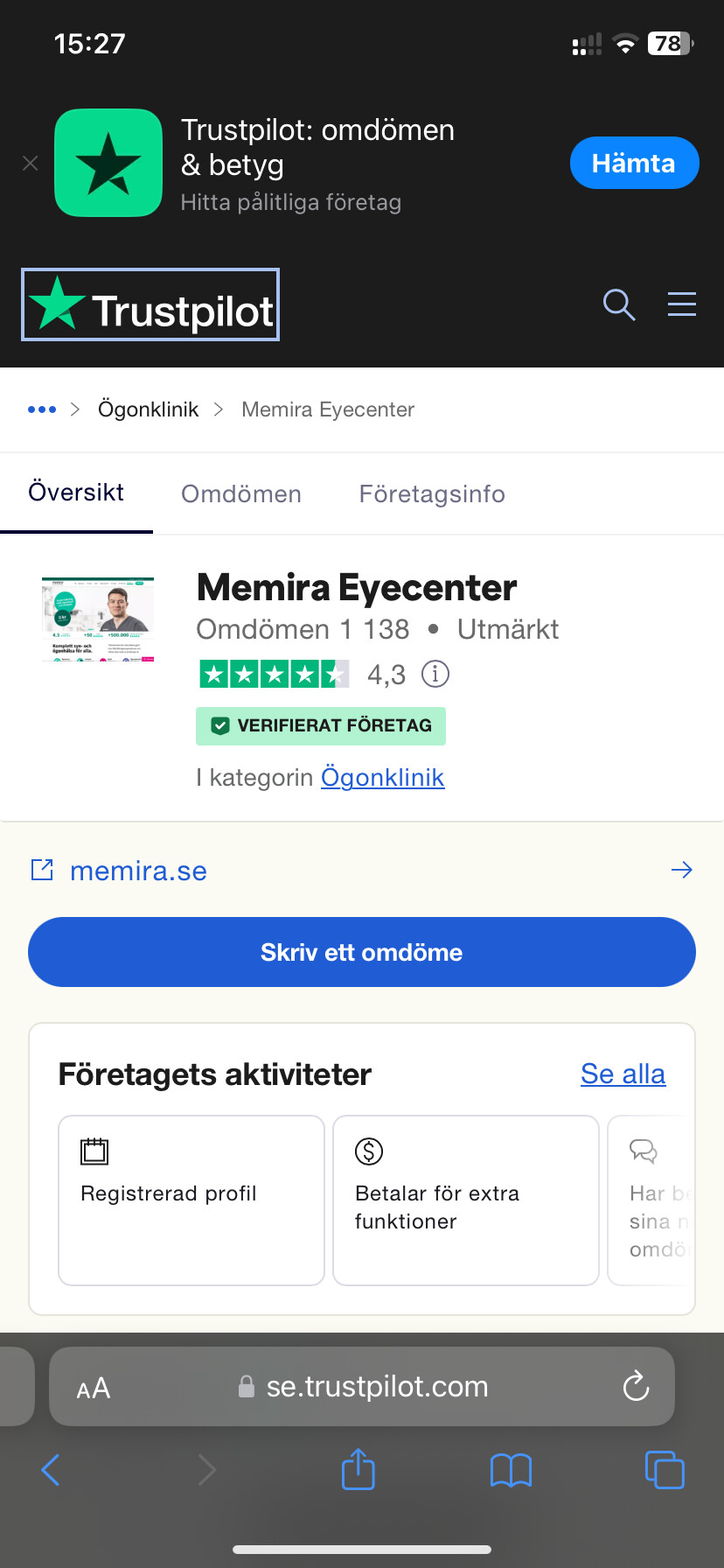Open the hamburger menu
724x1568 pixels.
click(x=682, y=304)
